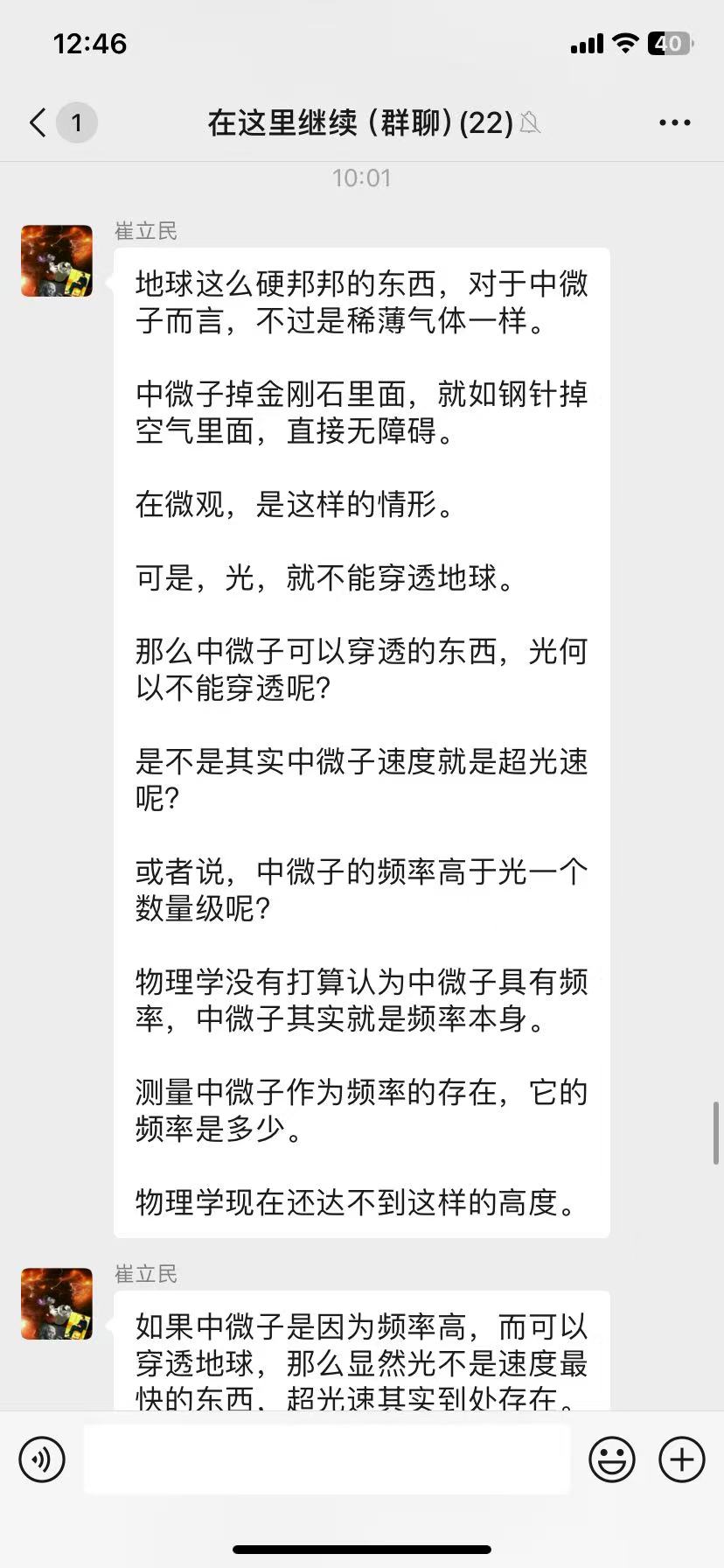Switch to voice message input
724x1568 pixels.
(x=42, y=1459)
